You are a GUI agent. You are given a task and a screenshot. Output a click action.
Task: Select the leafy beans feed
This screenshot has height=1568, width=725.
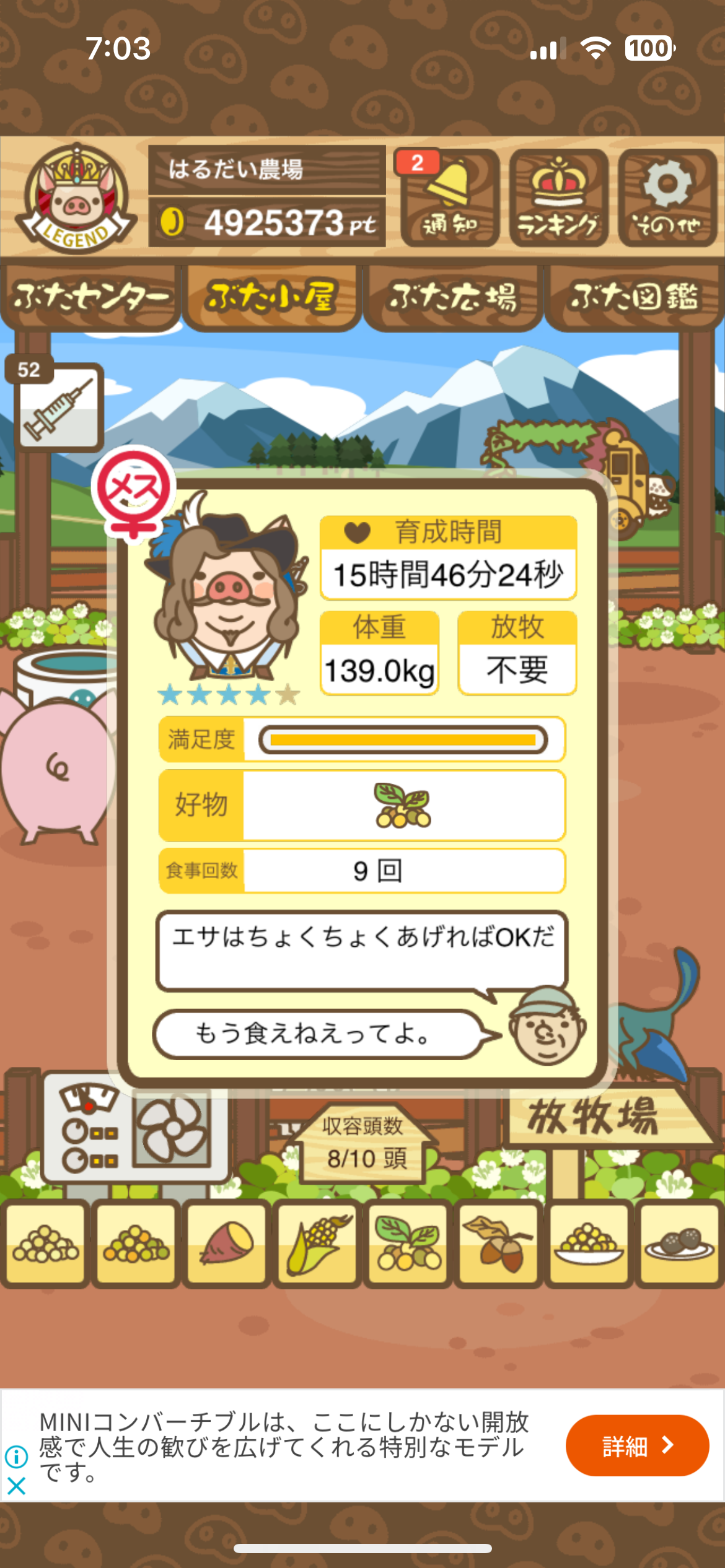[408, 1244]
